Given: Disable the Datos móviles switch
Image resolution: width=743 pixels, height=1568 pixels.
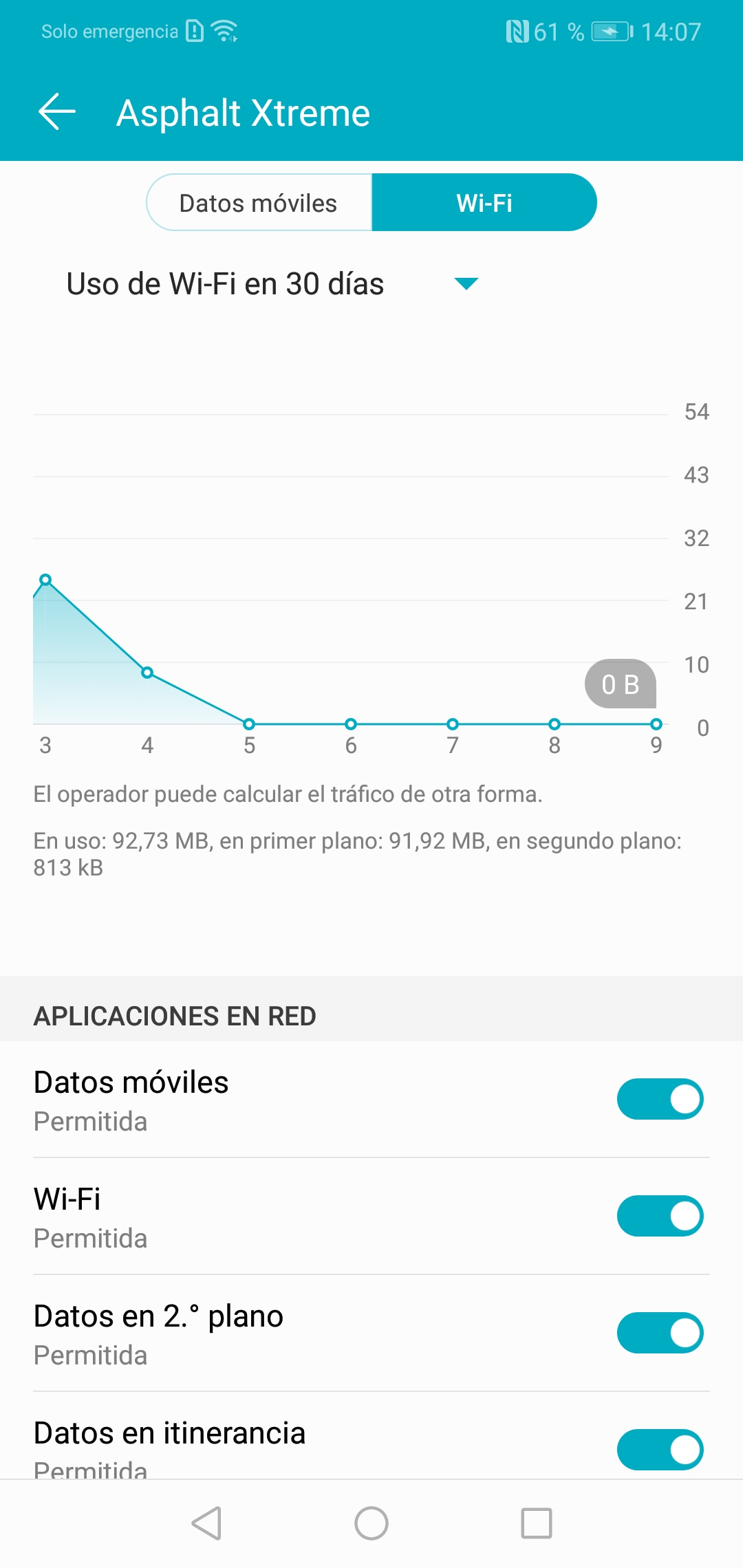Looking at the screenshot, I should 660,1099.
